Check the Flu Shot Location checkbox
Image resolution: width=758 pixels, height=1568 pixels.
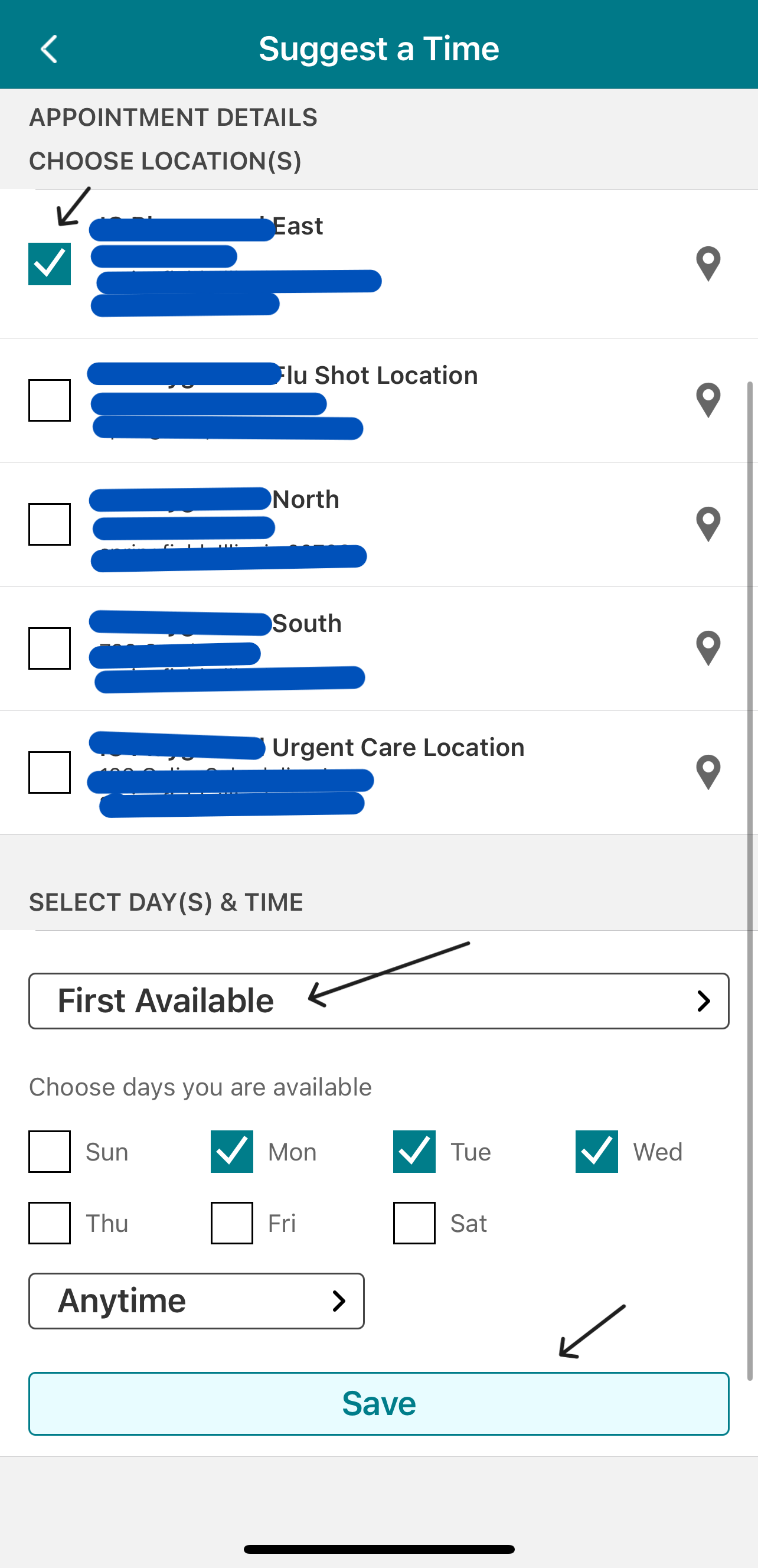point(49,400)
